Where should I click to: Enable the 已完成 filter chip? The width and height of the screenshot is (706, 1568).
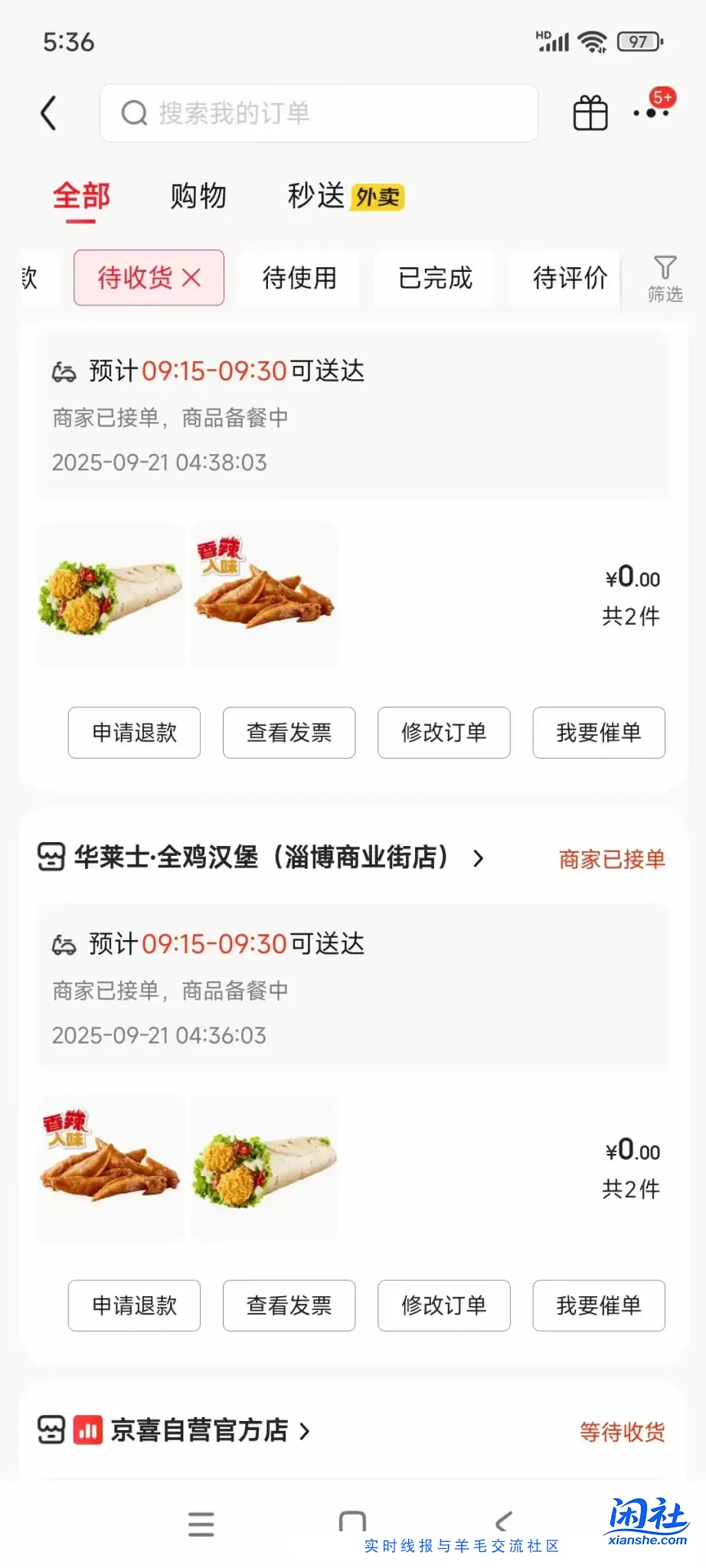point(433,278)
